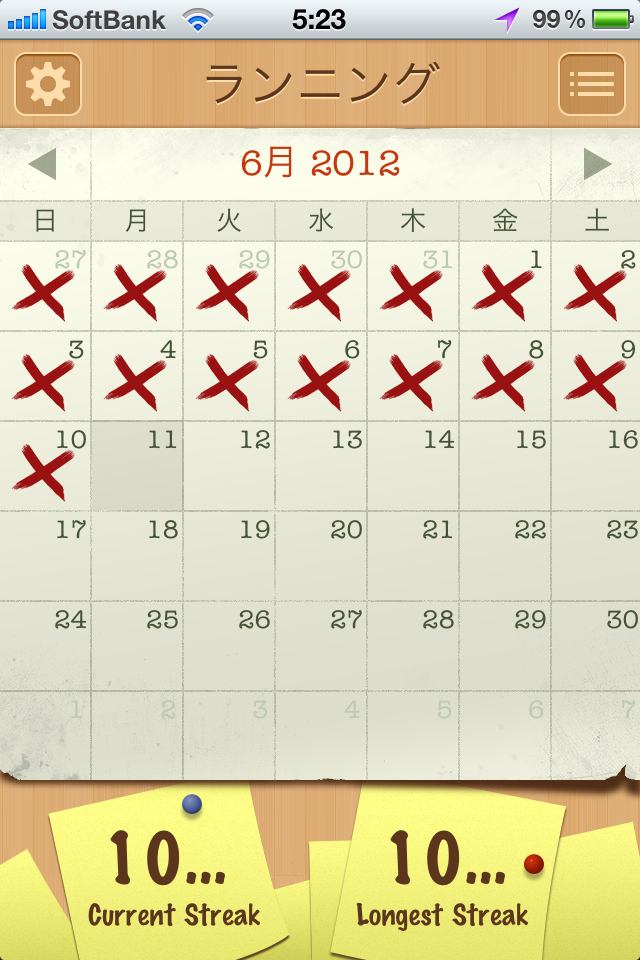Mark June 12 as done
640x960 pixels.
(x=229, y=466)
